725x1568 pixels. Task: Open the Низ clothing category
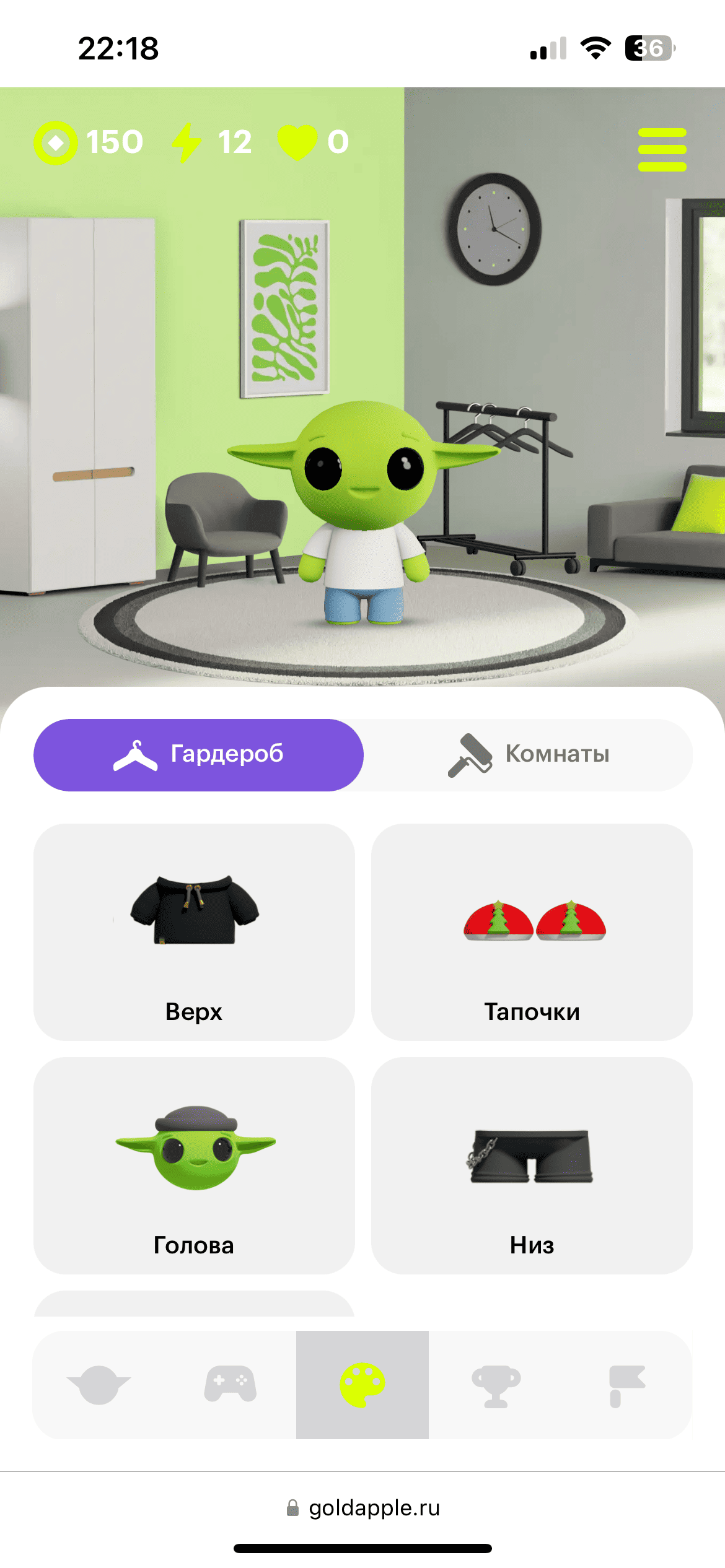coord(532,1165)
